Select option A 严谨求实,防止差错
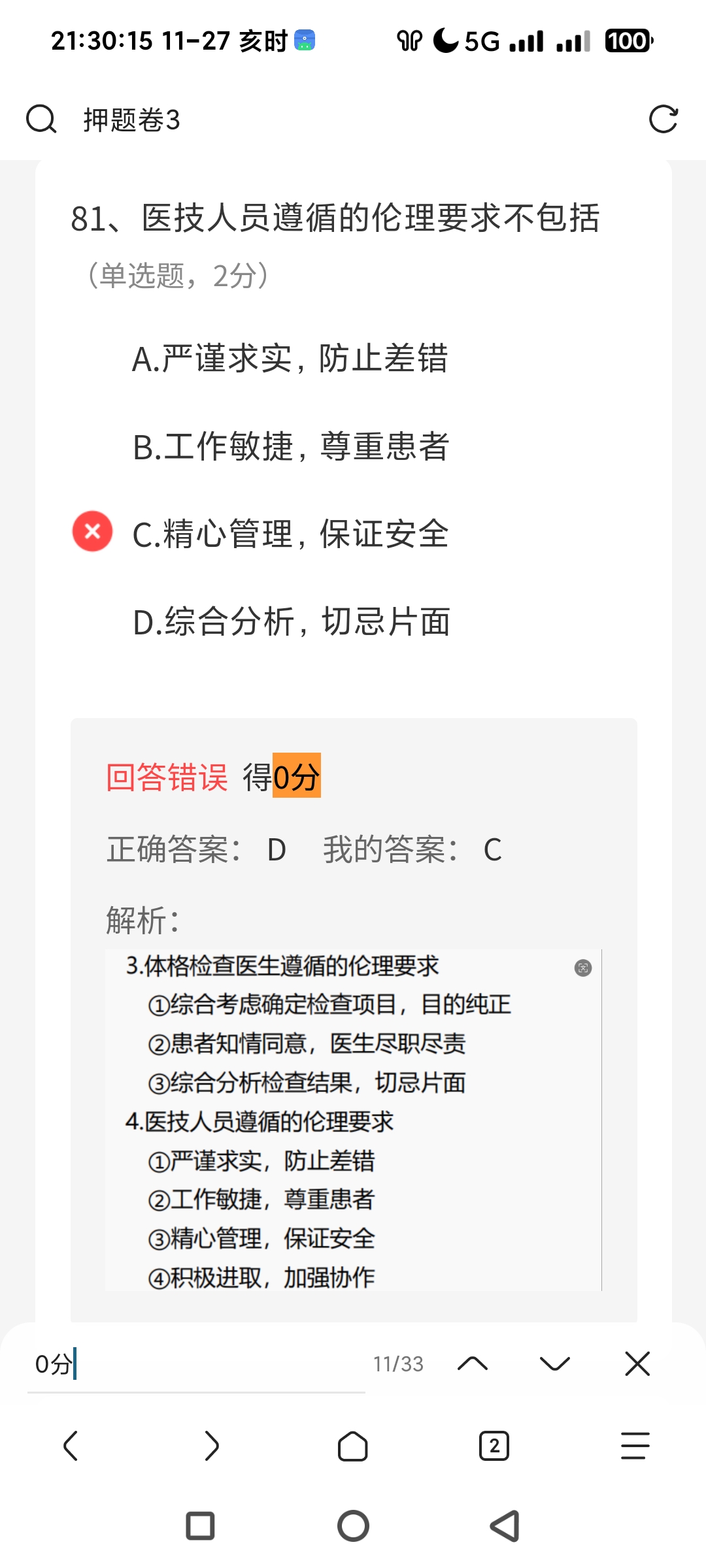Image resolution: width=706 pixels, height=1568 pixels. coord(290,359)
